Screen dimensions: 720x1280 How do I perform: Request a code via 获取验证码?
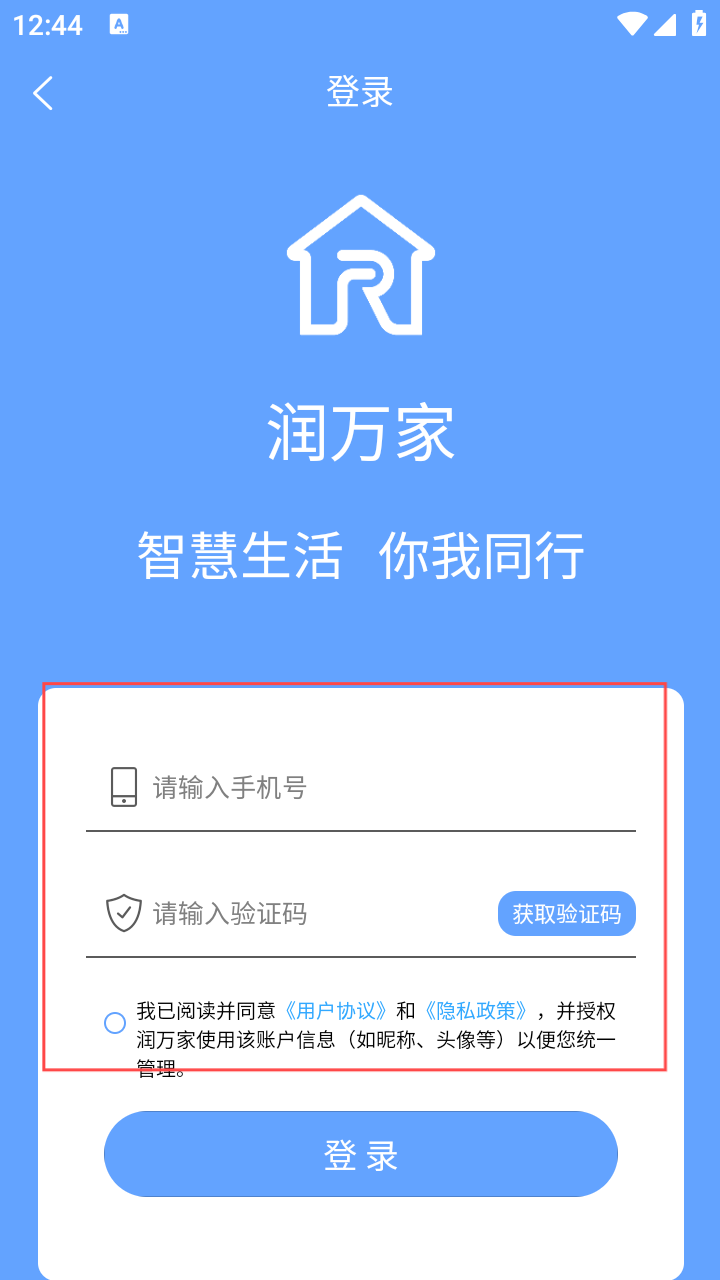point(566,913)
